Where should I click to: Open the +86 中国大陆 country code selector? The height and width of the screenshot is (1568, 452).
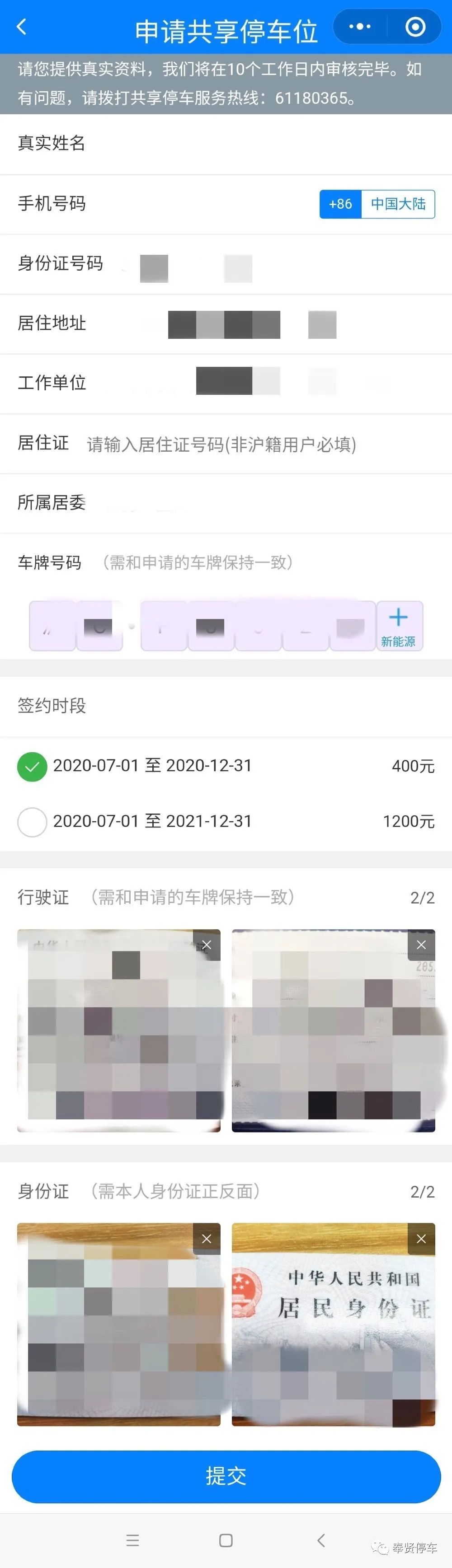(377, 204)
